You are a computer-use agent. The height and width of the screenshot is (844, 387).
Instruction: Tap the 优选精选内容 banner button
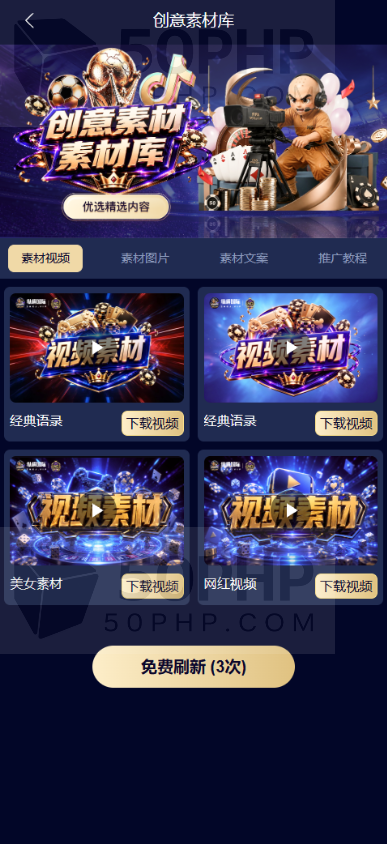click(116, 207)
